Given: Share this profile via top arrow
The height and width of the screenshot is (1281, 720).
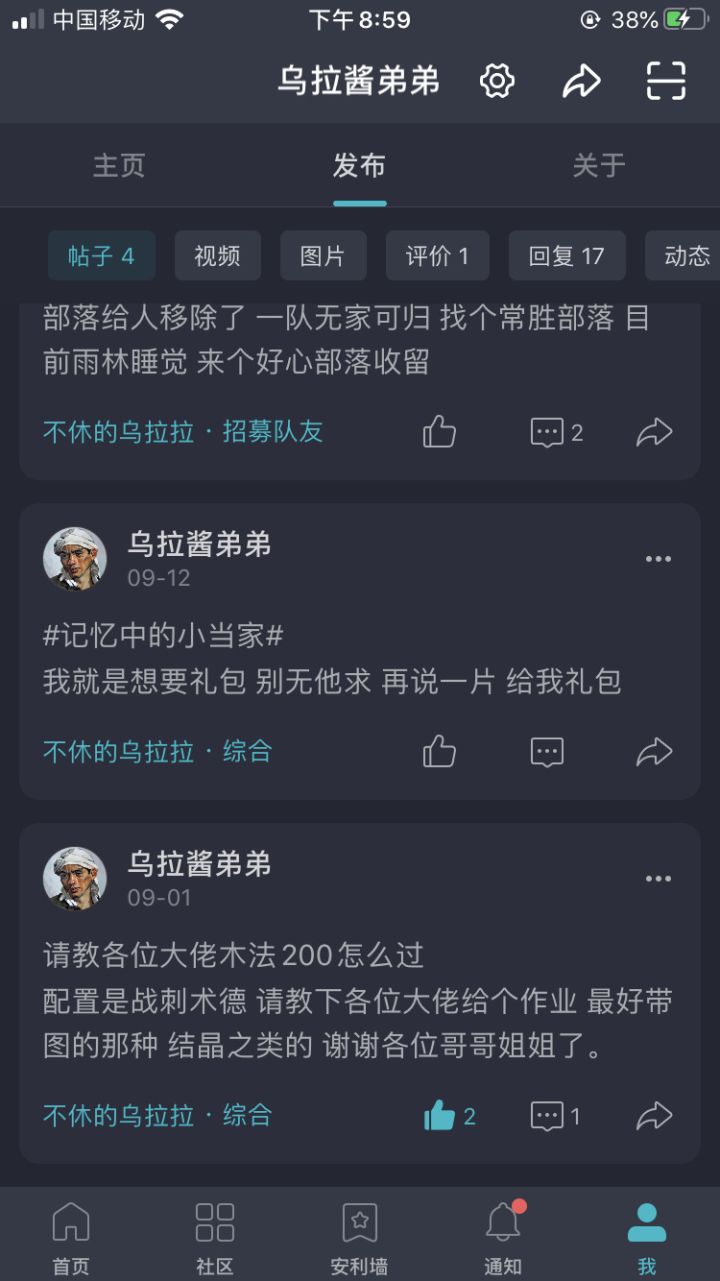Looking at the screenshot, I should (x=581, y=81).
